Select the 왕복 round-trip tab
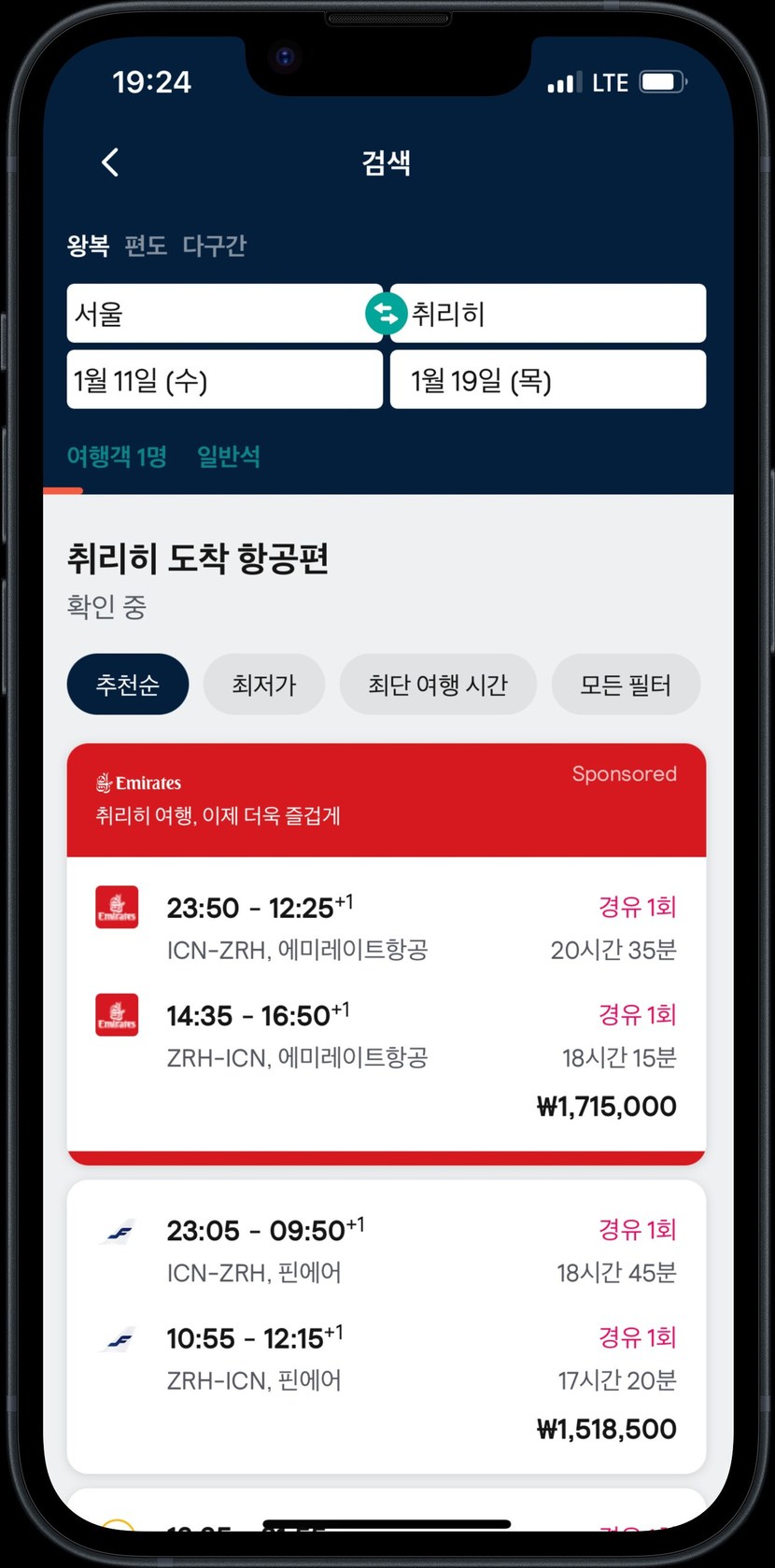 pyautogui.click(x=88, y=246)
